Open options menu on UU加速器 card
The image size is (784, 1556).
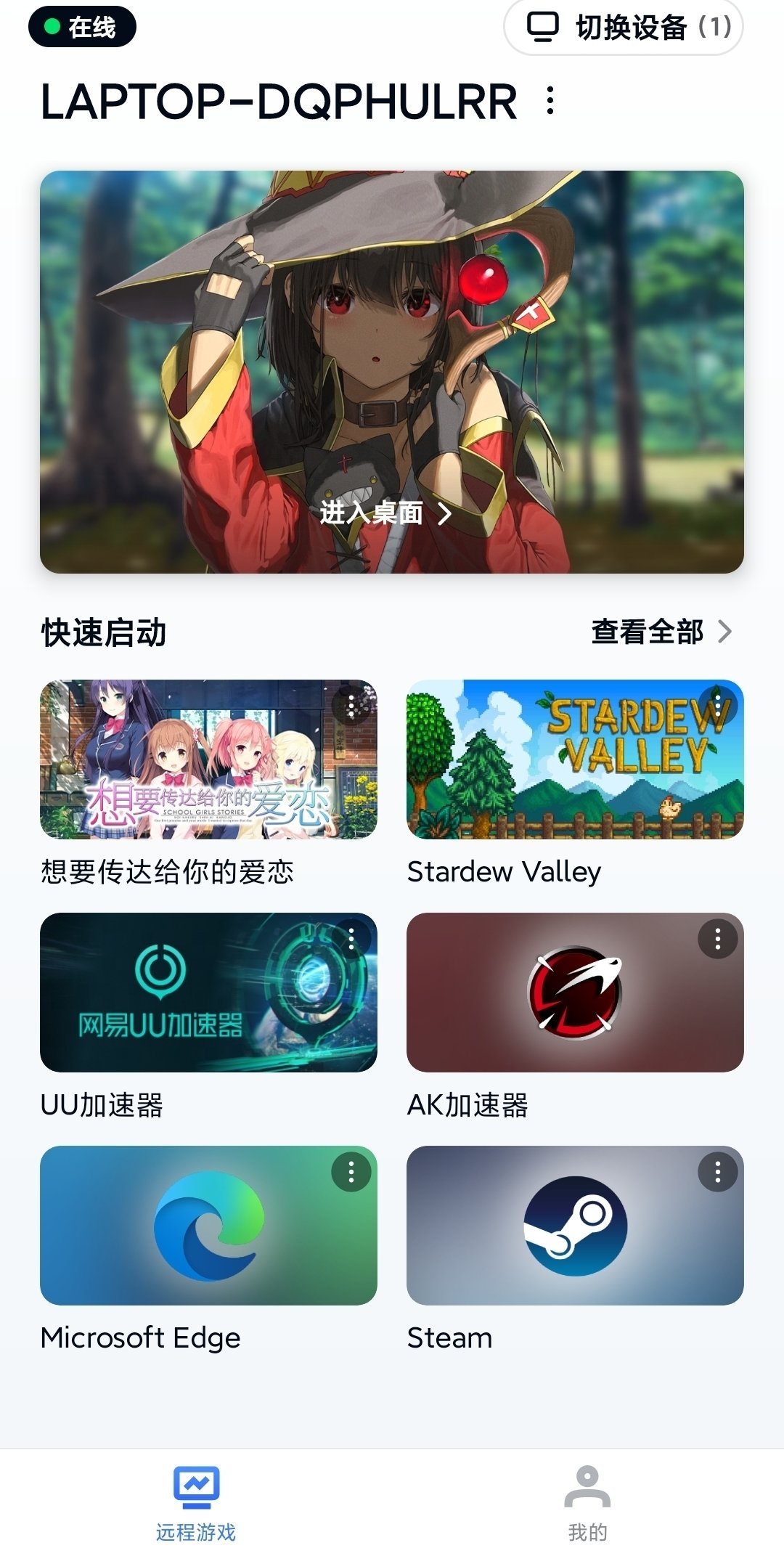[351, 939]
